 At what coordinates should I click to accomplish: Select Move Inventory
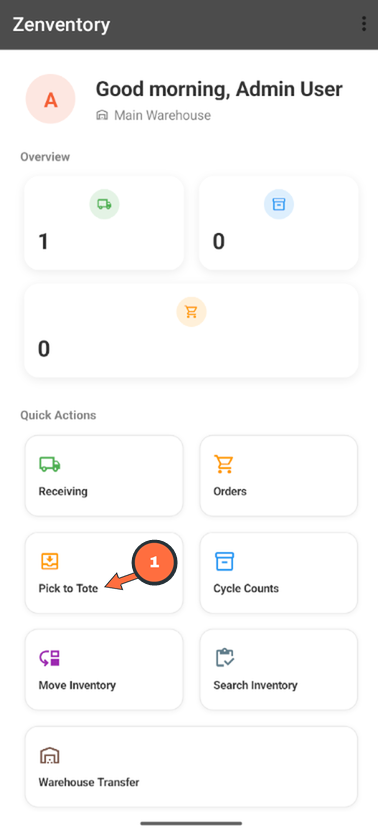click(x=104, y=670)
